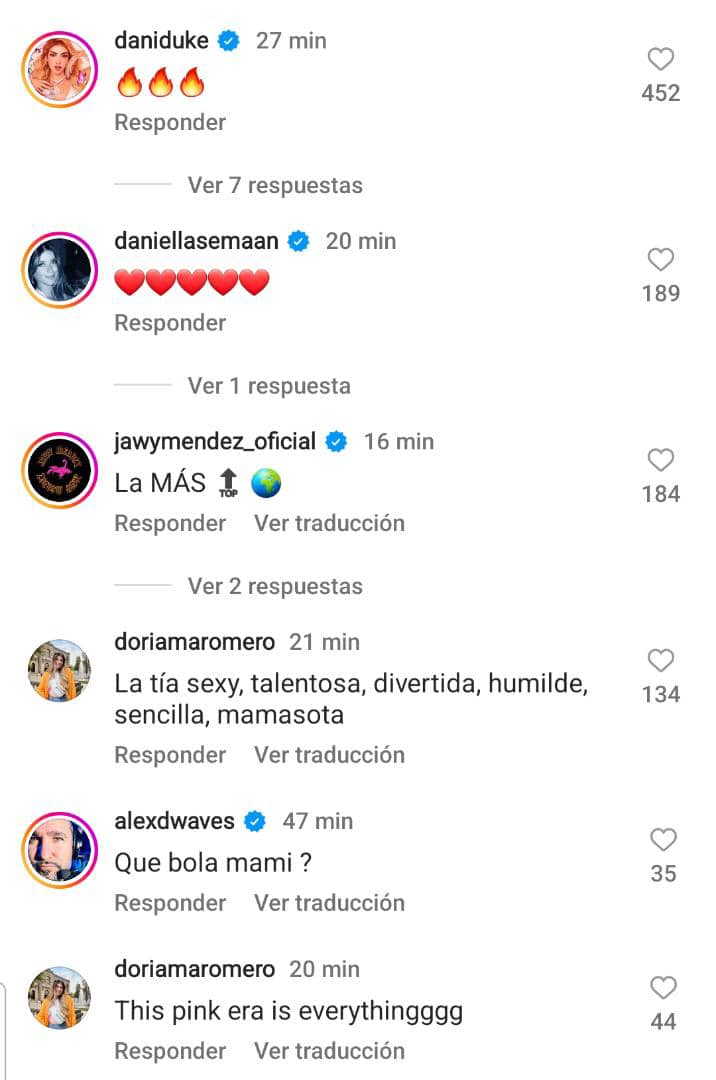Image resolution: width=716 pixels, height=1080 pixels.
Task: Open daniduke's profile from the username
Action: click(162, 41)
